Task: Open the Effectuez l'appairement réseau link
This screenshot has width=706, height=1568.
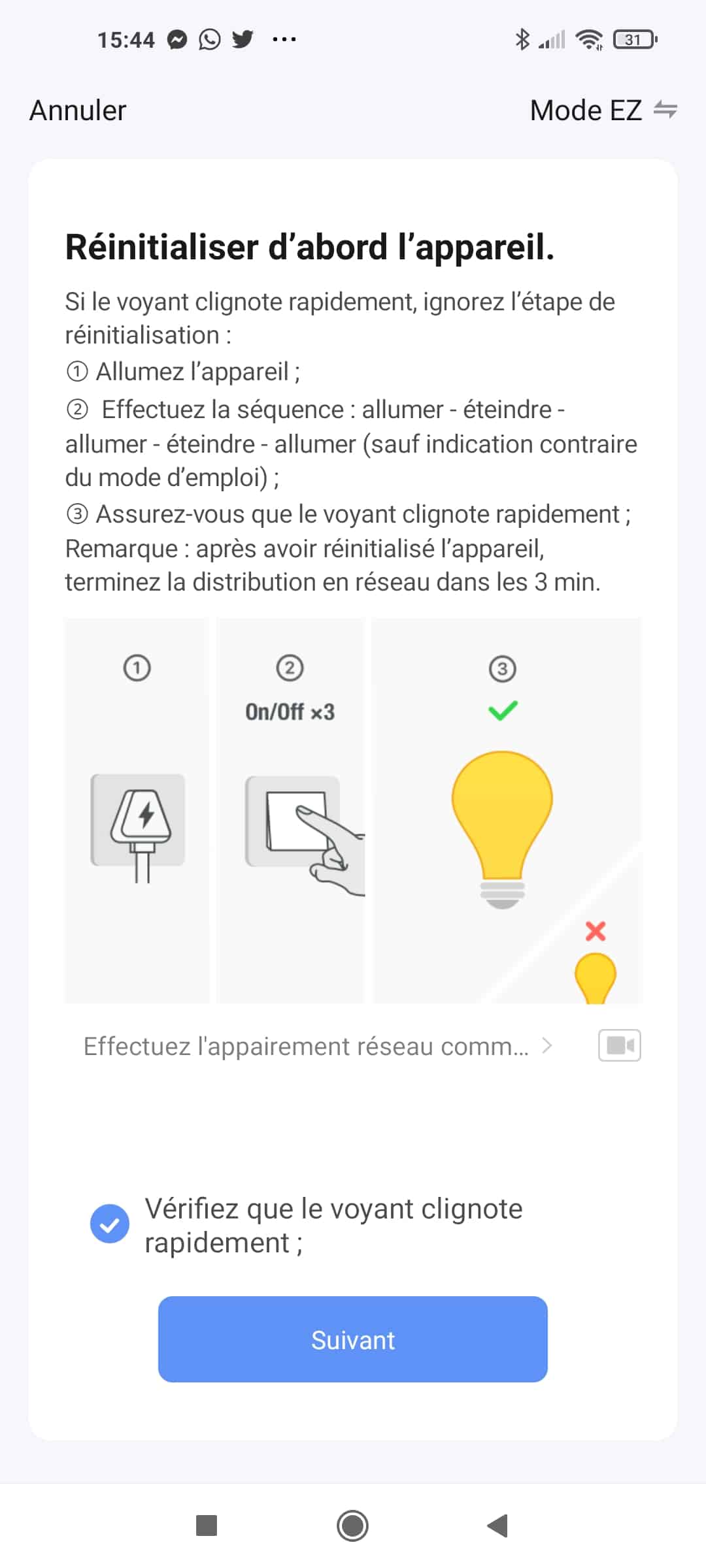Action: [x=318, y=1046]
